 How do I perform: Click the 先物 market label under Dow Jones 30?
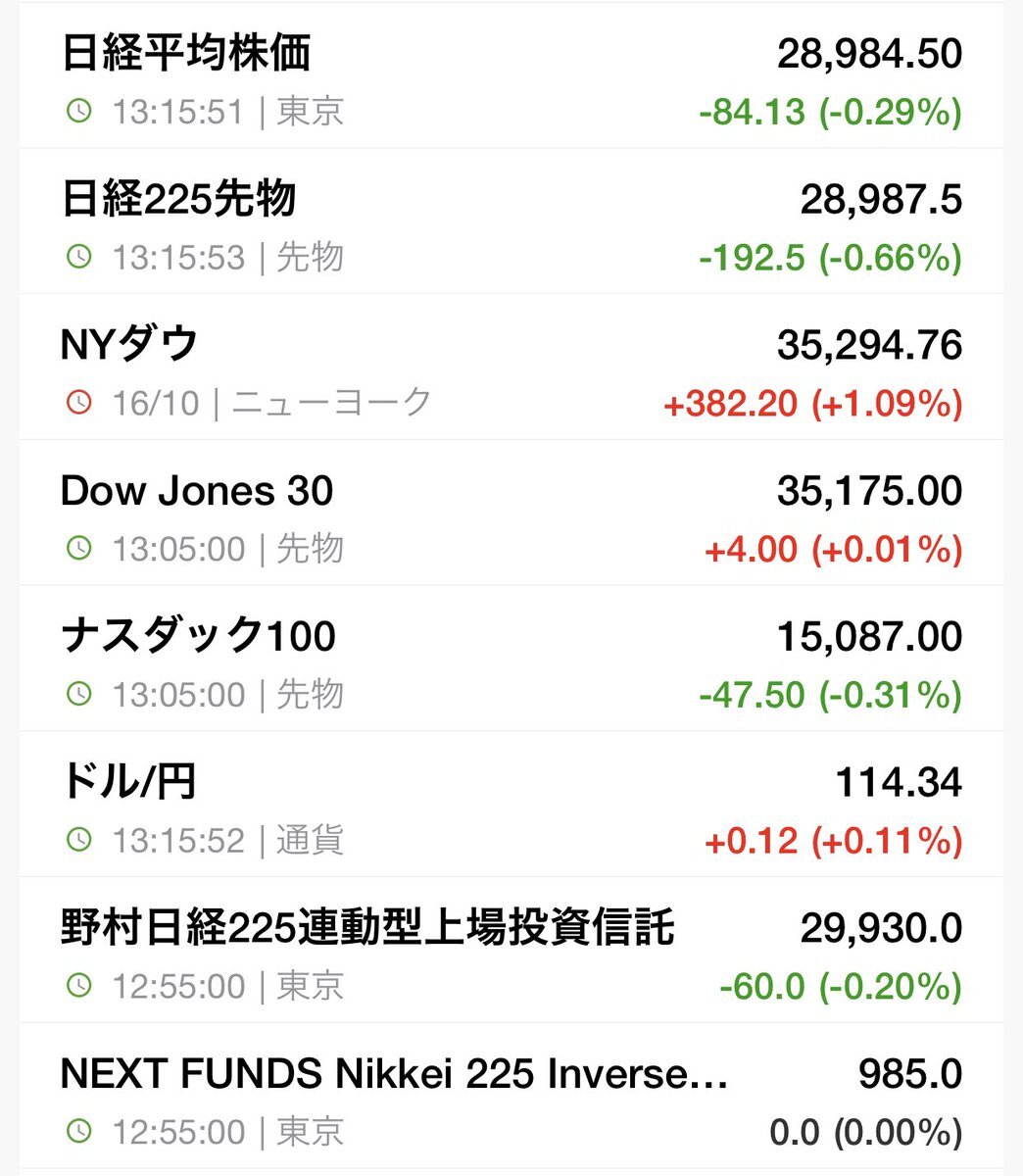[311, 549]
